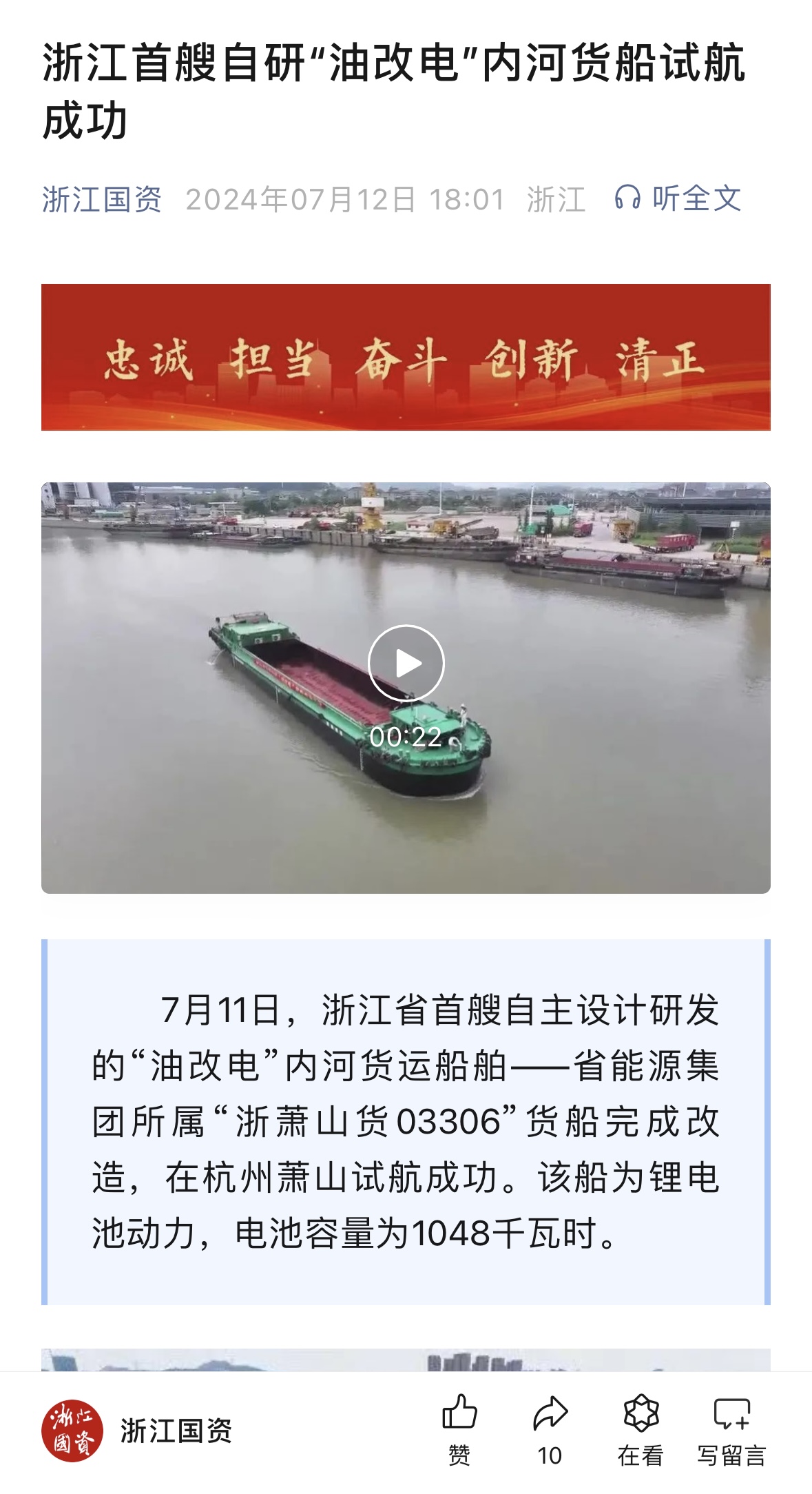The width and height of the screenshot is (812, 1494).
Task: Open 浙江国资 profile from bottom bar
Action: [138, 1431]
